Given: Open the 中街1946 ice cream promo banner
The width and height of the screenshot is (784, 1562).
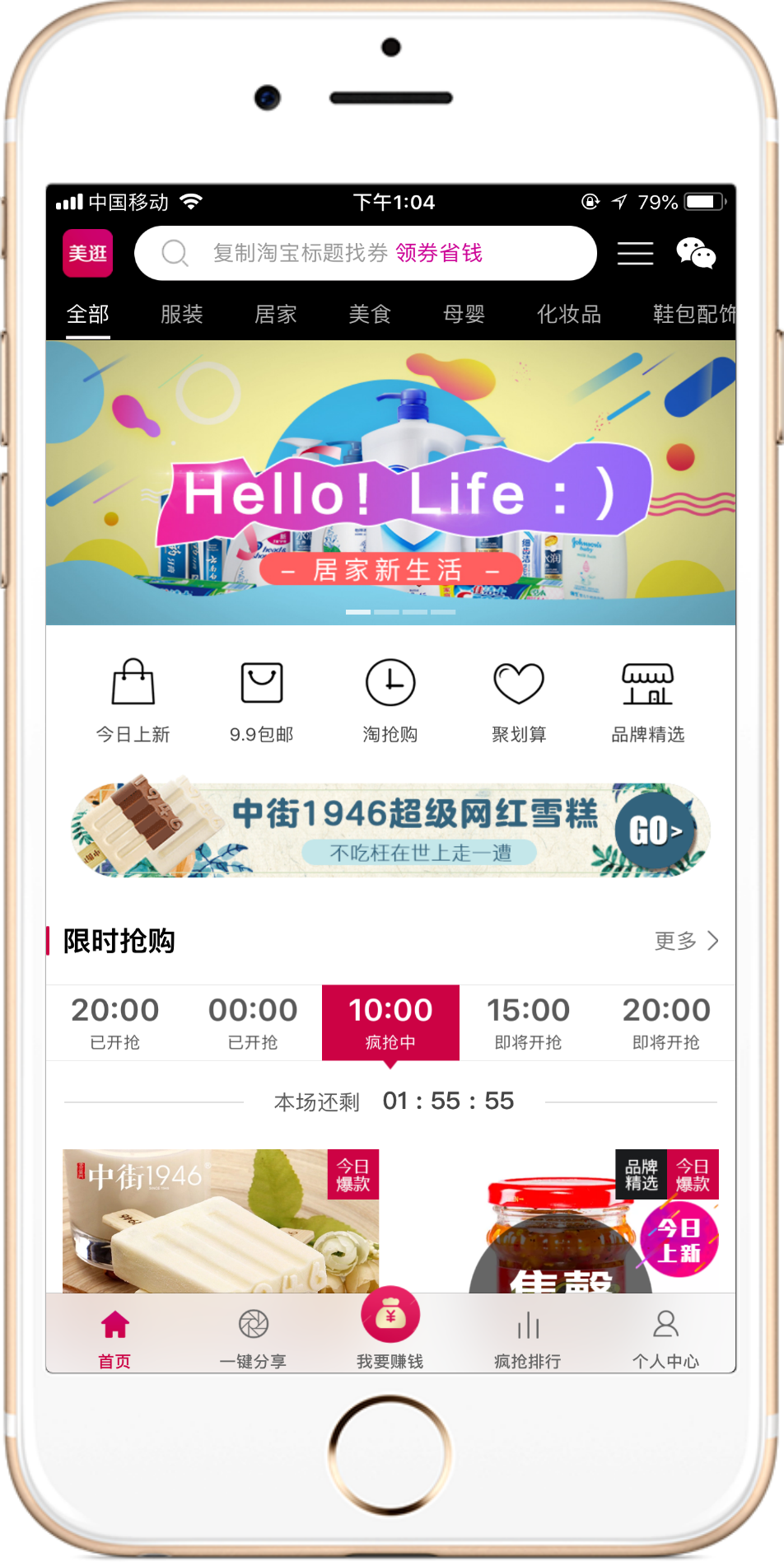Looking at the screenshot, I should (390, 830).
